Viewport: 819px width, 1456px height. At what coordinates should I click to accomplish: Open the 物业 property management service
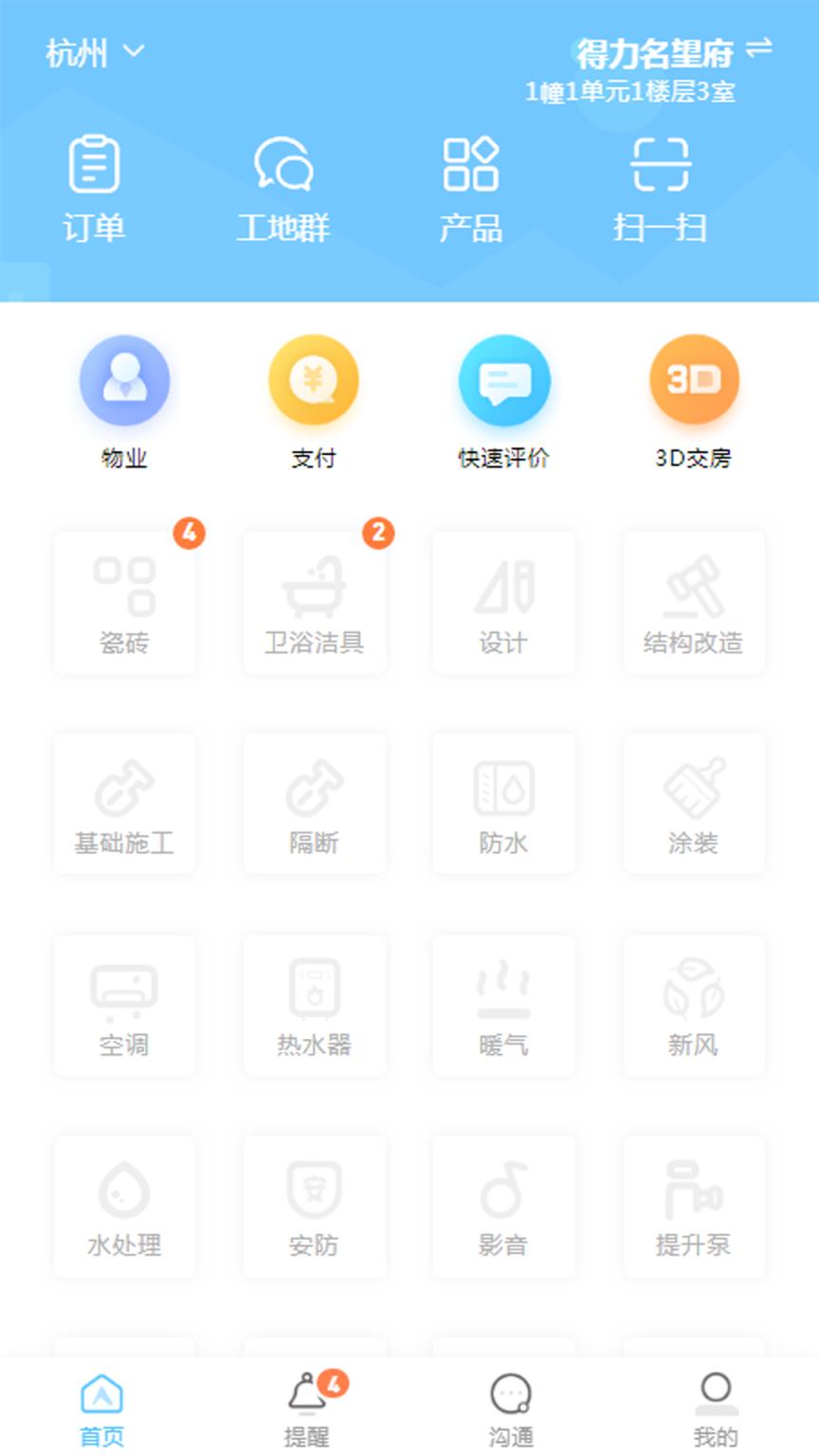(124, 398)
